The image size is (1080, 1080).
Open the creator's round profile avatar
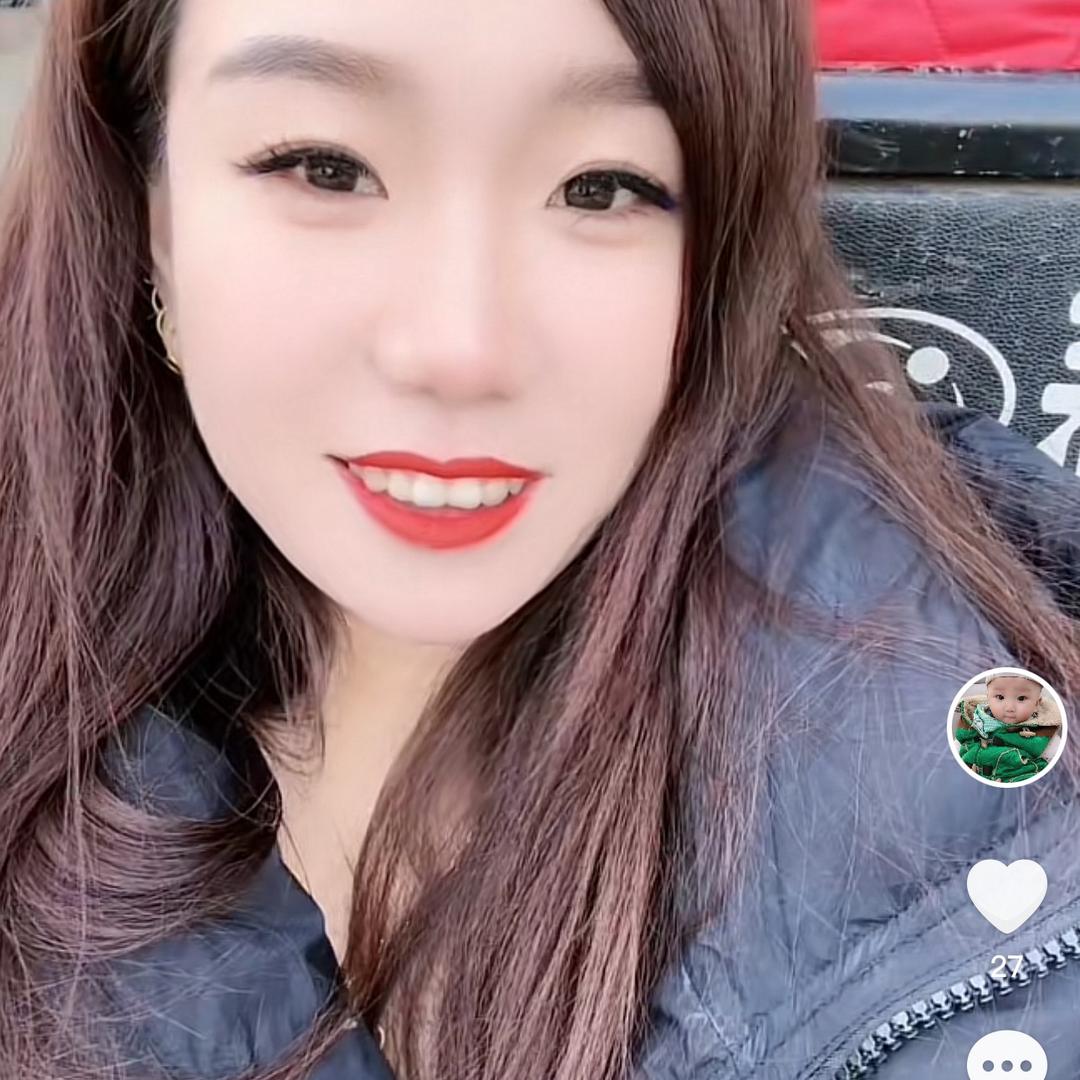(1006, 727)
